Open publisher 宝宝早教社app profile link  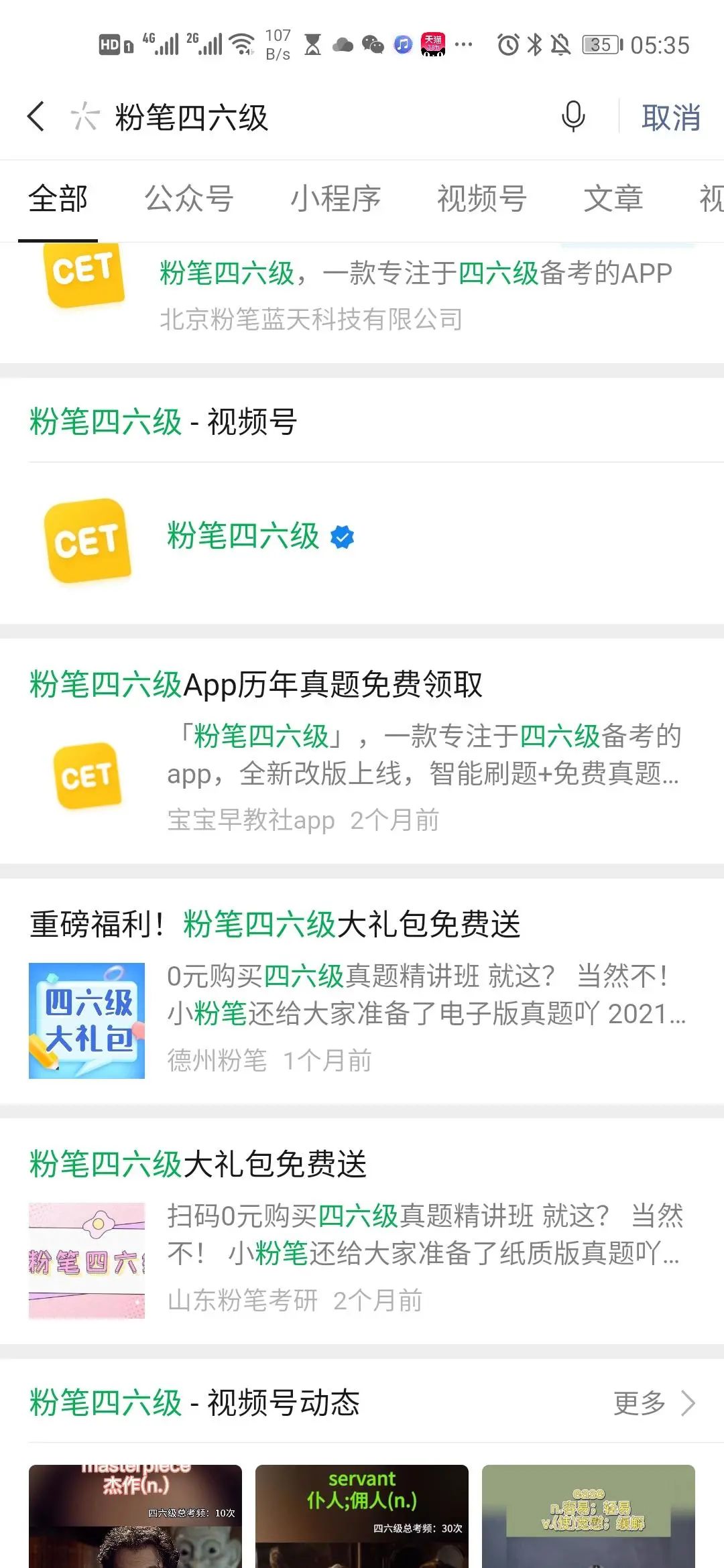tap(248, 820)
